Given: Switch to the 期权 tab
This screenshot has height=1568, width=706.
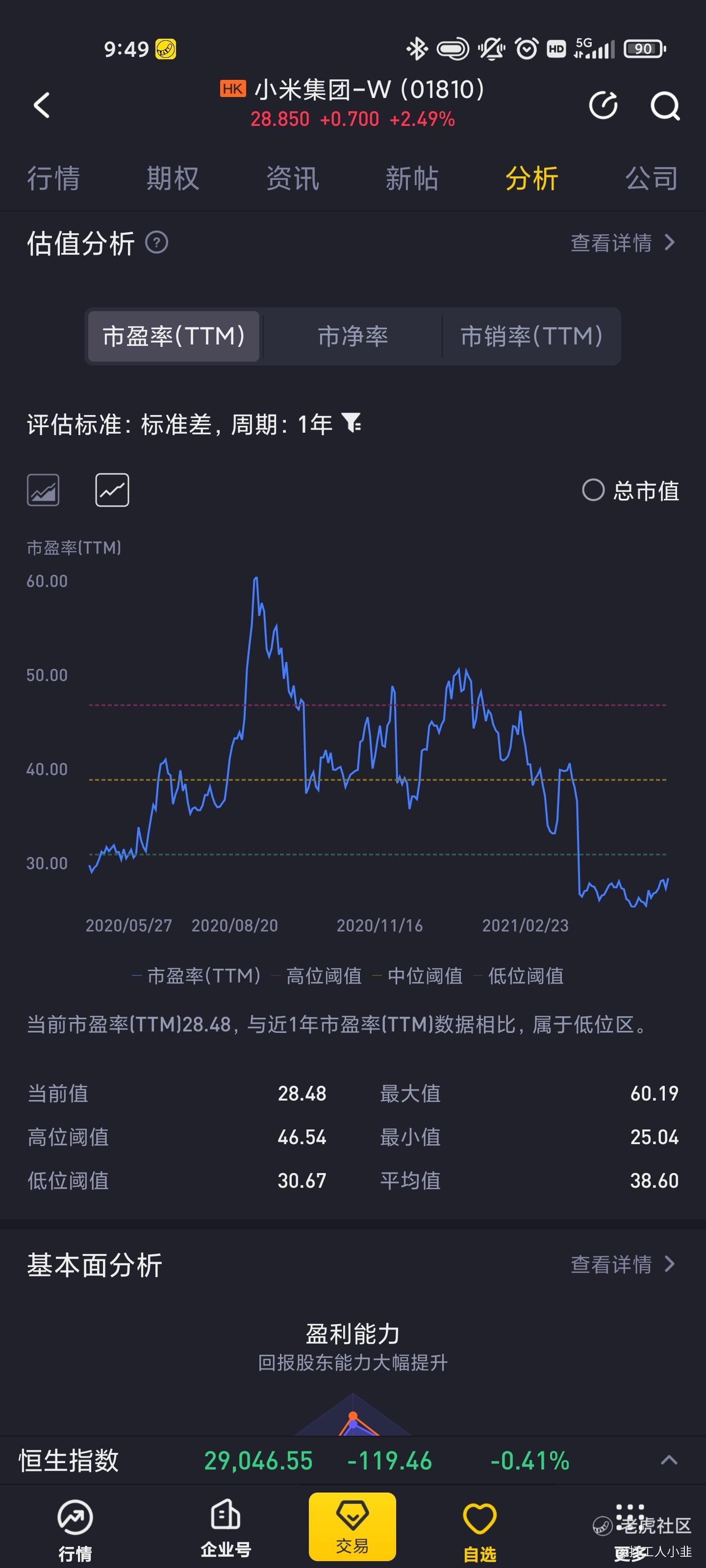Looking at the screenshot, I should (173, 178).
